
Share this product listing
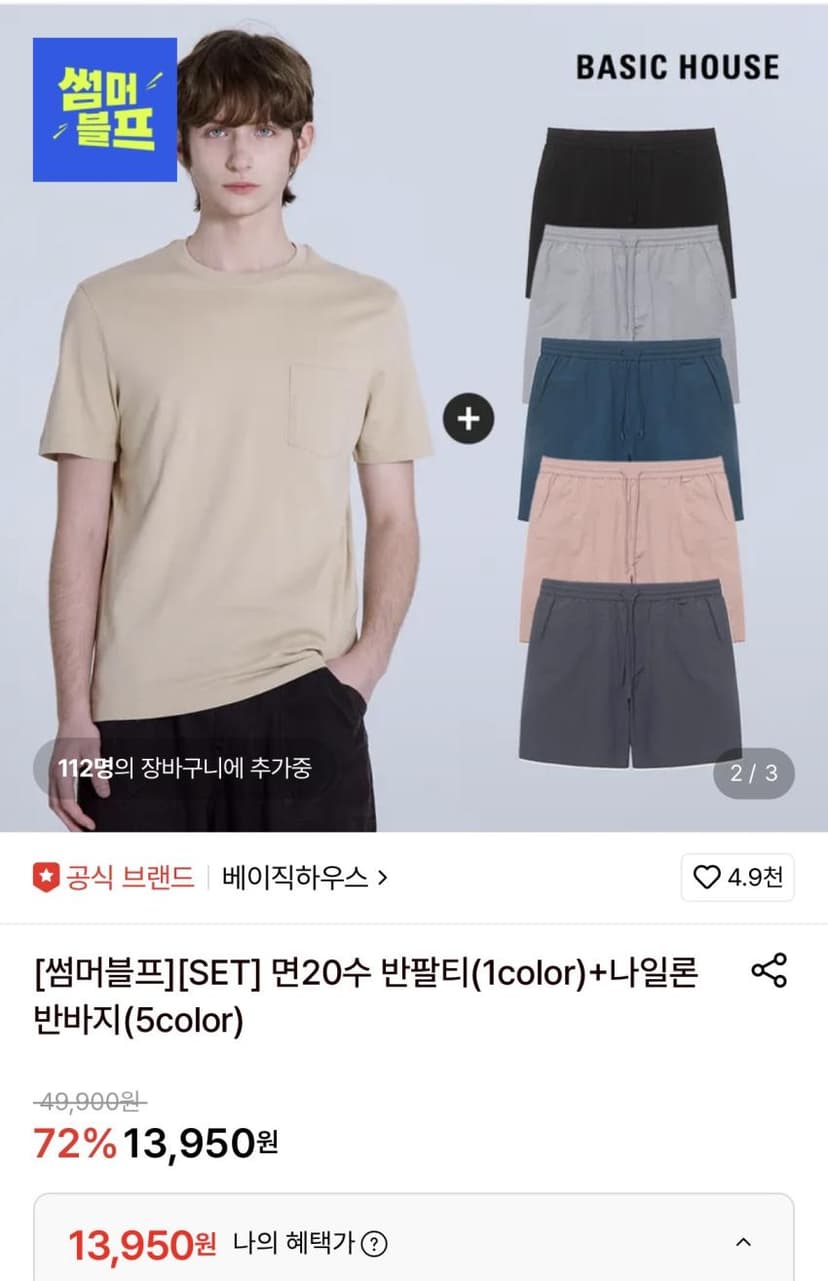pos(768,971)
